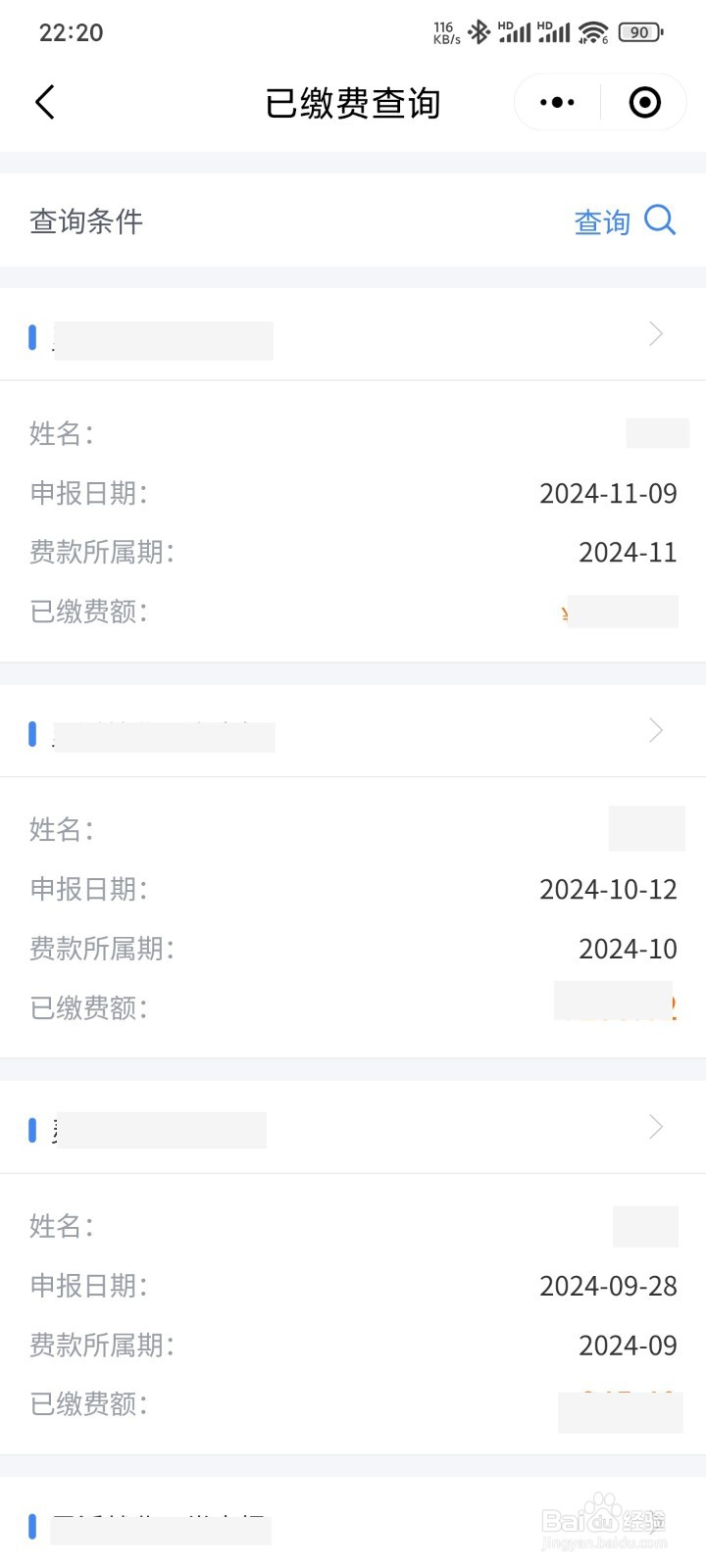
Task: Open the 查询 search link
Action: (x=600, y=221)
